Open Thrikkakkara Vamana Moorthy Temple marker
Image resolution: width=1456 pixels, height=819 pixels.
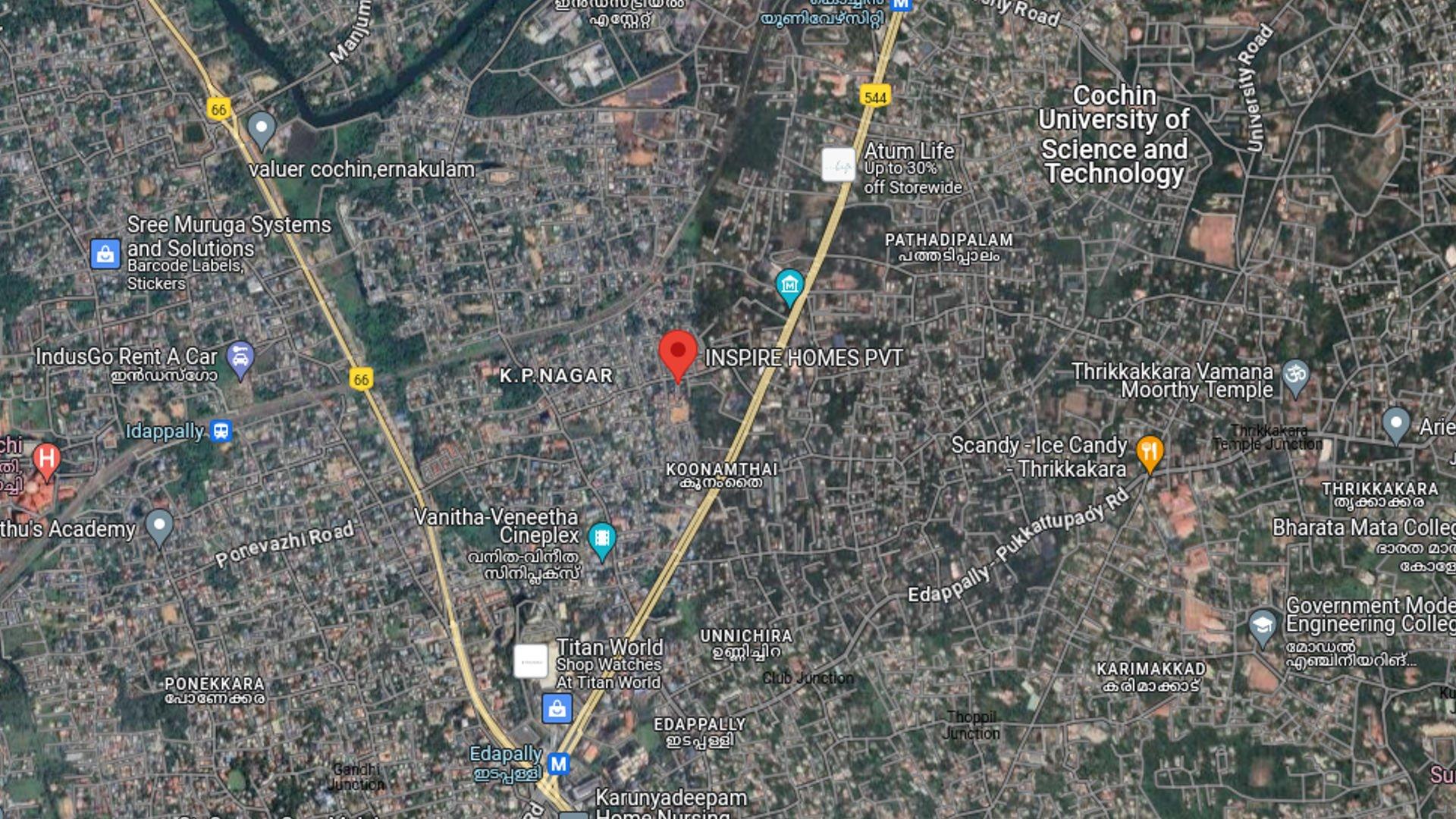coord(1295,375)
